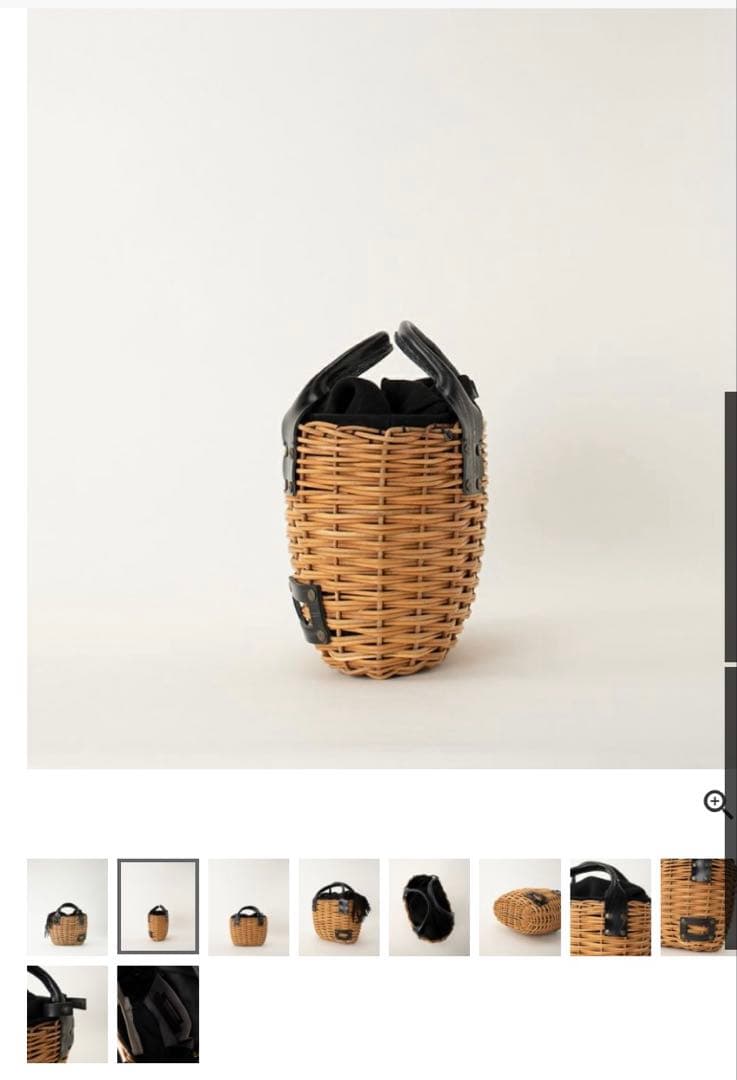737x1080 pixels.
Task: Open the seventh thumbnail of handle close-up
Action: click(x=610, y=906)
